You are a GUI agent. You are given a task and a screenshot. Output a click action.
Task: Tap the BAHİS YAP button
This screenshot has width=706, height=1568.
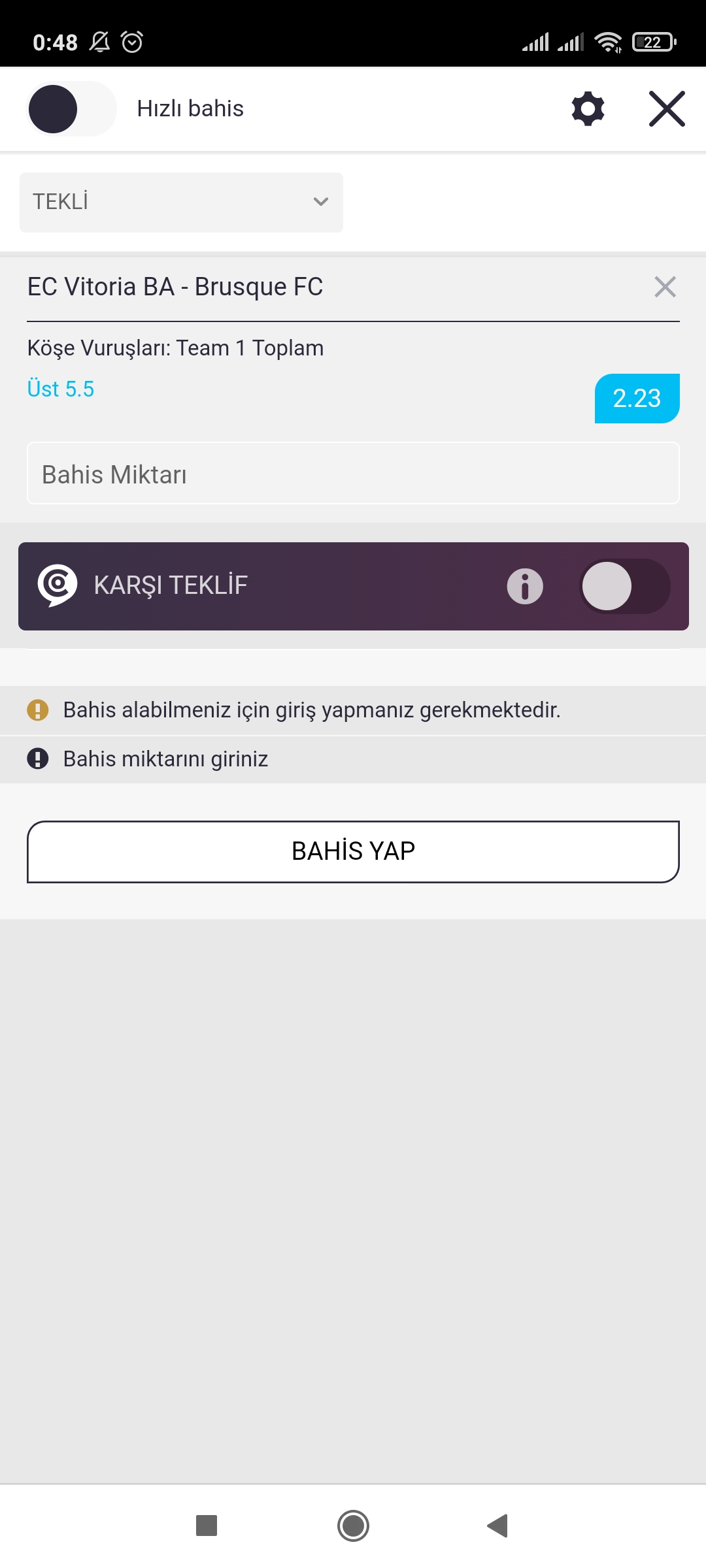(353, 851)
